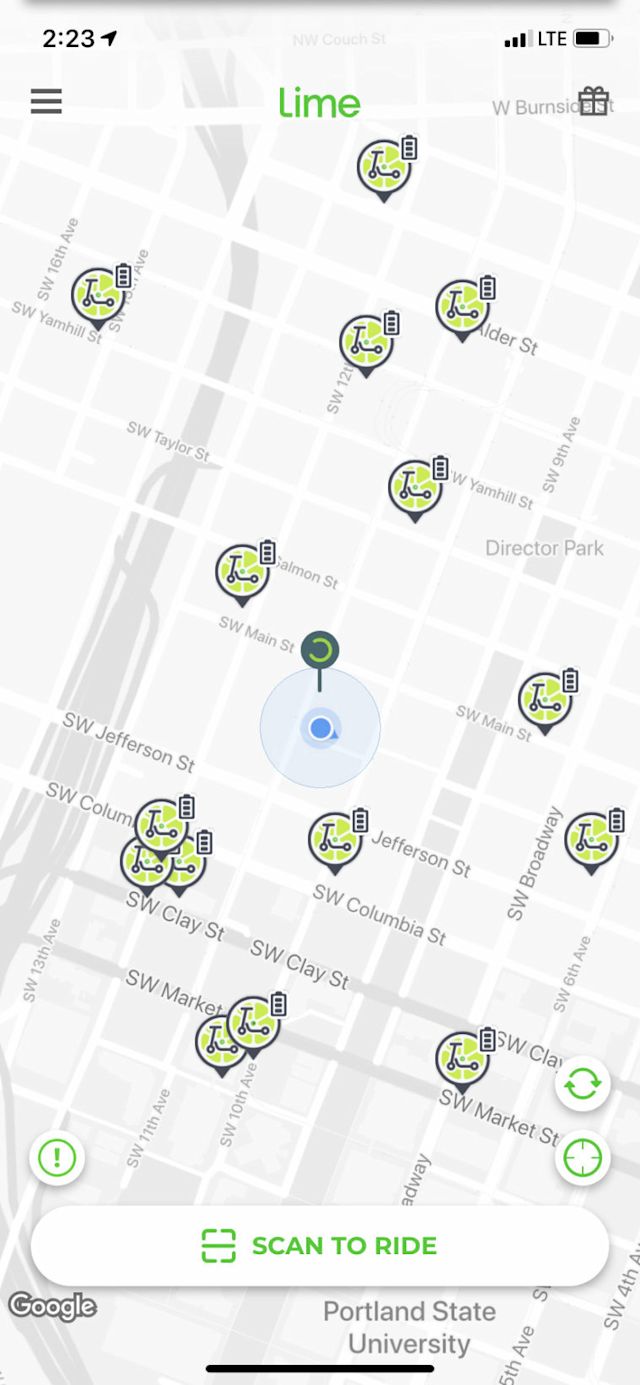Pick the scooter beside SW 12th Ave label
Viewport: 640px width, 1385px height.
[x=365, y=342]
